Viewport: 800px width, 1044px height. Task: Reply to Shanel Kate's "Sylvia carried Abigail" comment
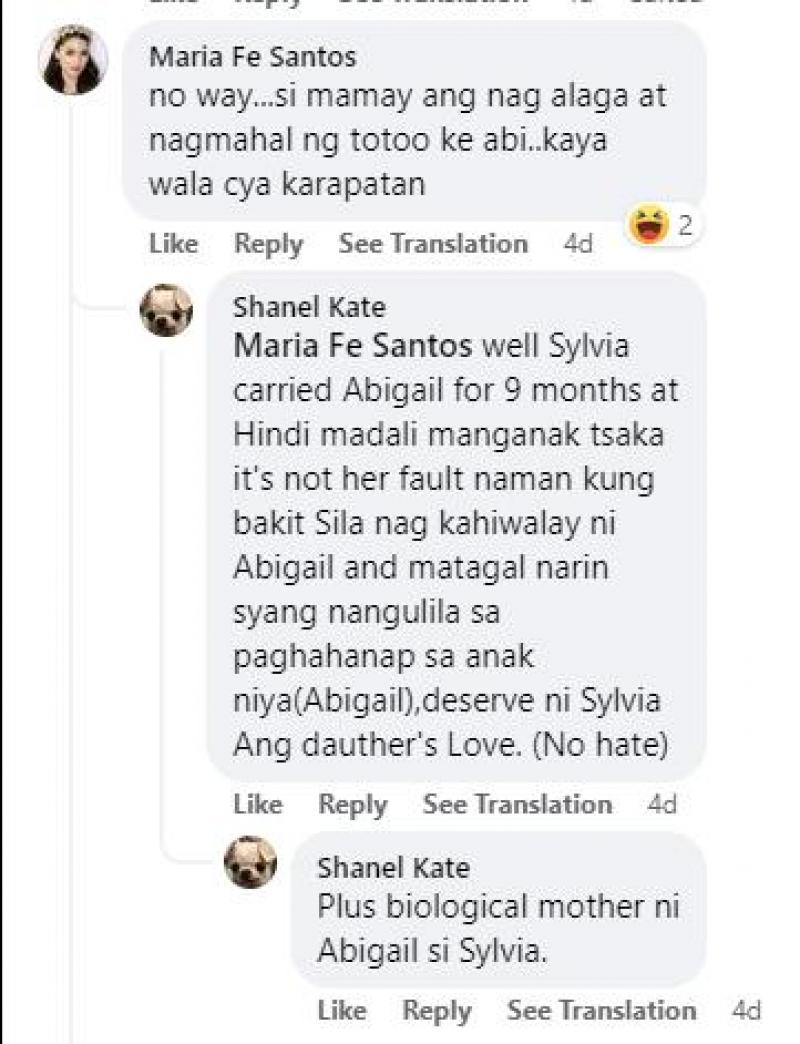coord(352,804)
